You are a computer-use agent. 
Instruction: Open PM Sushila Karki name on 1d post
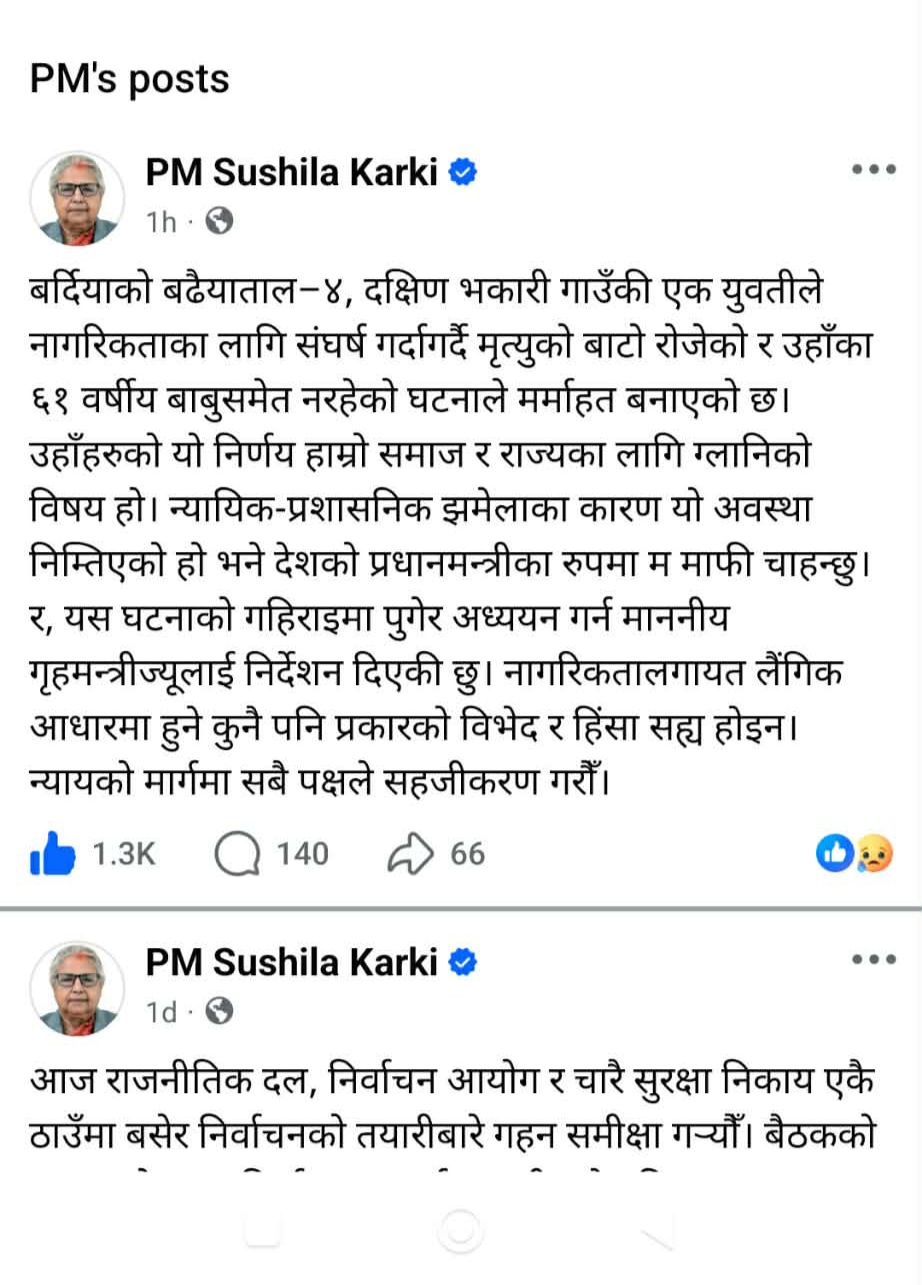coord(292,962)
